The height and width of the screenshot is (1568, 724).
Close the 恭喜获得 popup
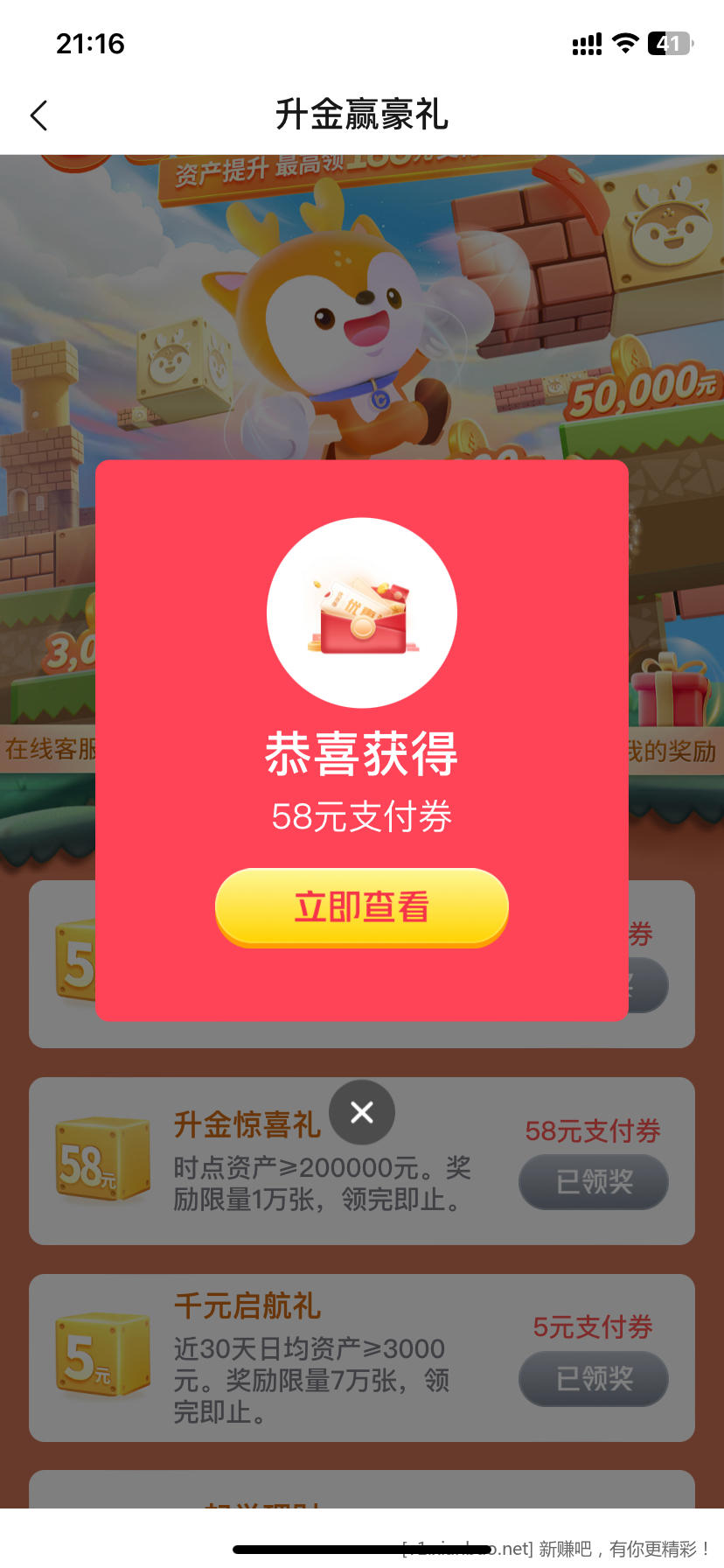coord(361,1112)
